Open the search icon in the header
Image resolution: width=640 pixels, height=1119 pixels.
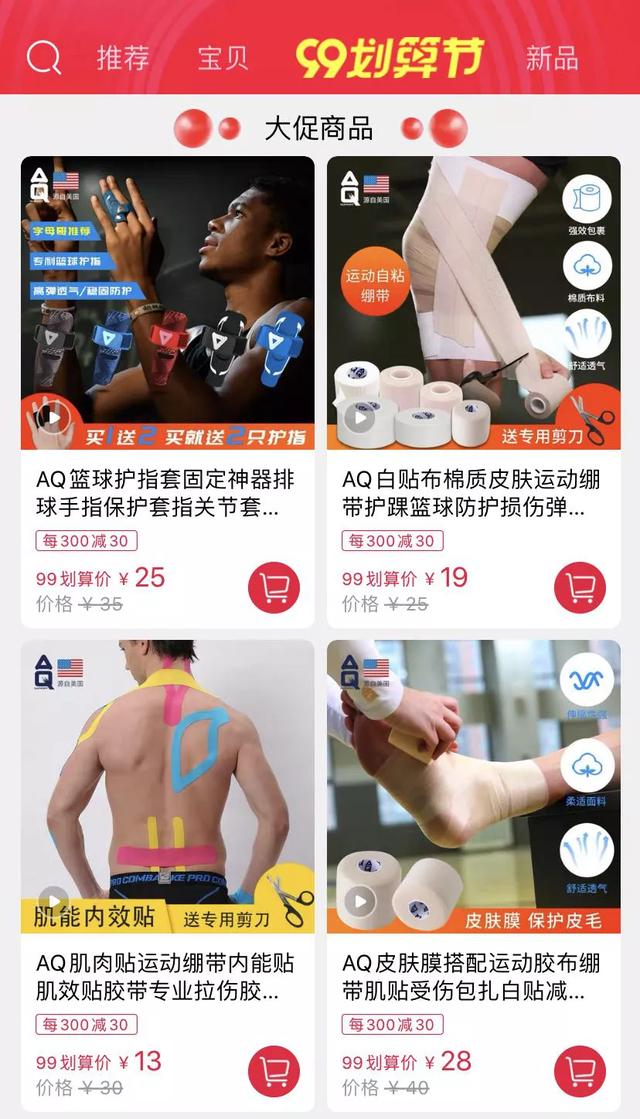pyautogui.click(x=43, y=57)
